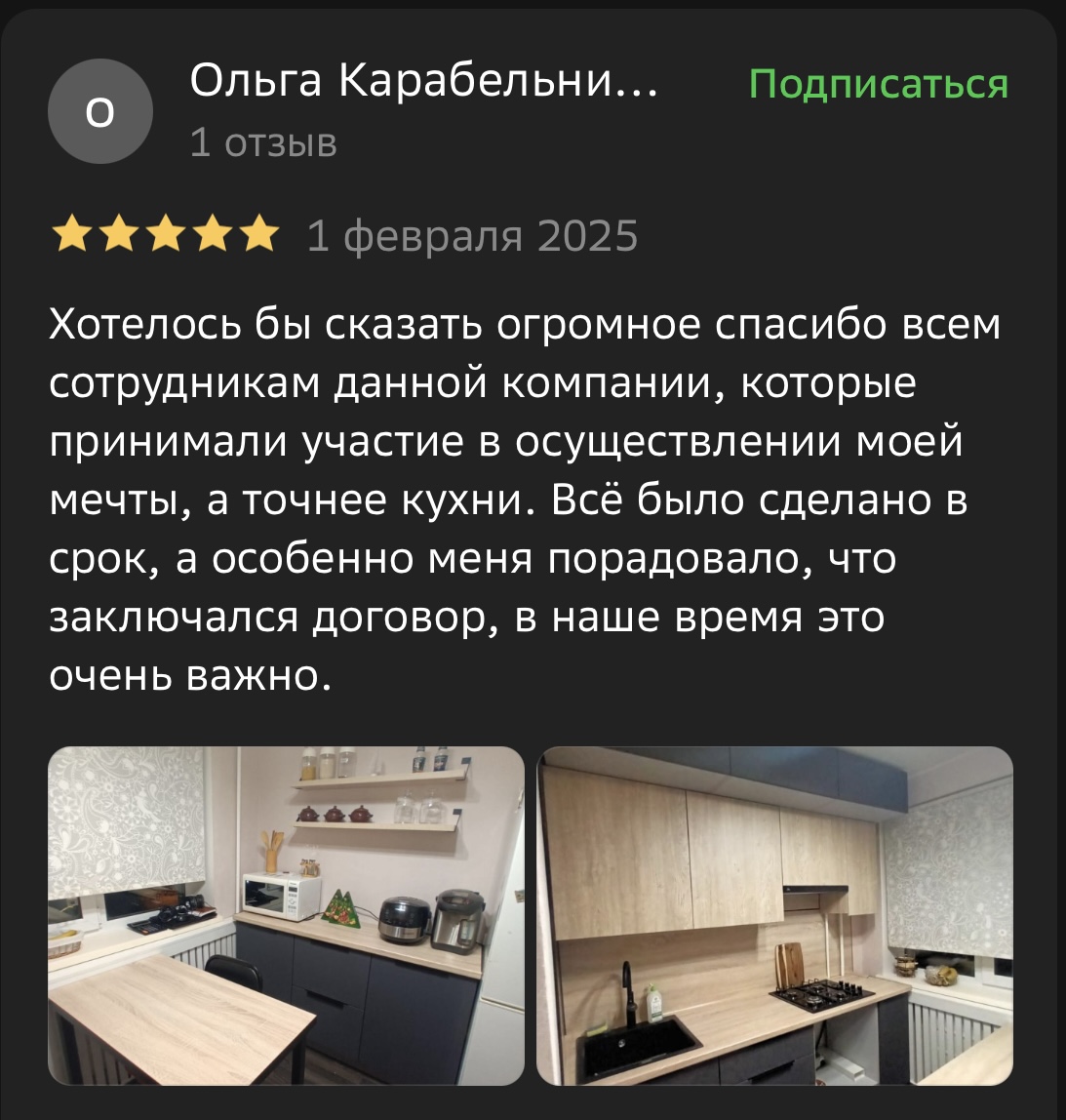1066x1120 pixels.
Task: View the photo with sink and wooden cabinets
Action: 774,915
